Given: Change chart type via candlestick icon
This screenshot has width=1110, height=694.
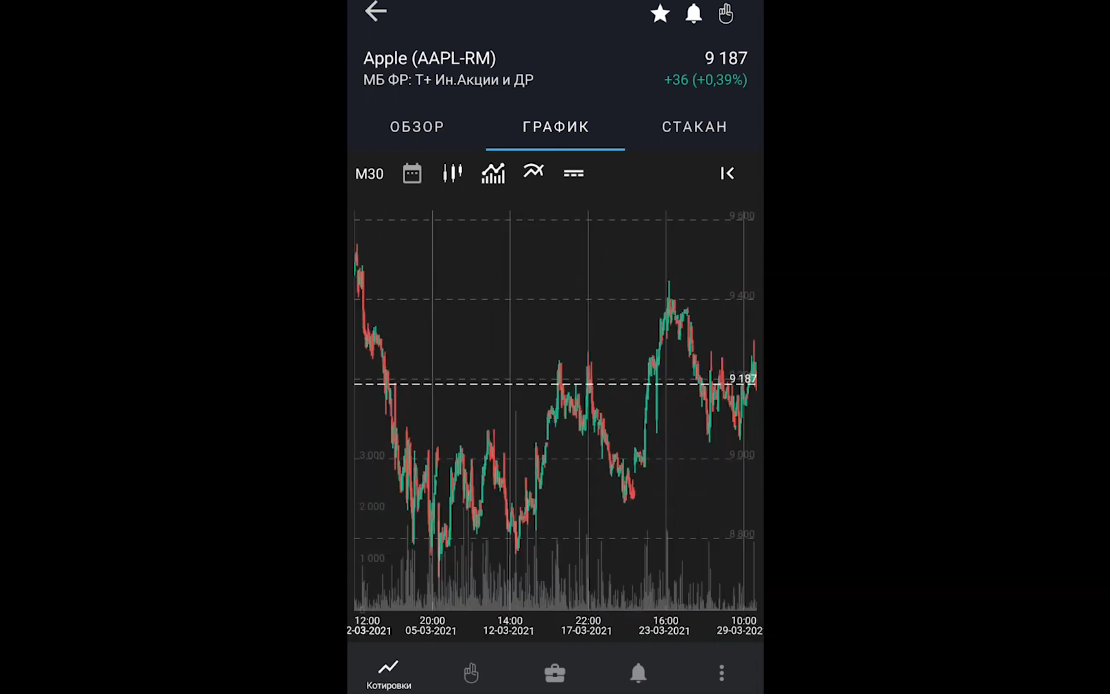Looking at the screenshot, I should tap(453, 173).
